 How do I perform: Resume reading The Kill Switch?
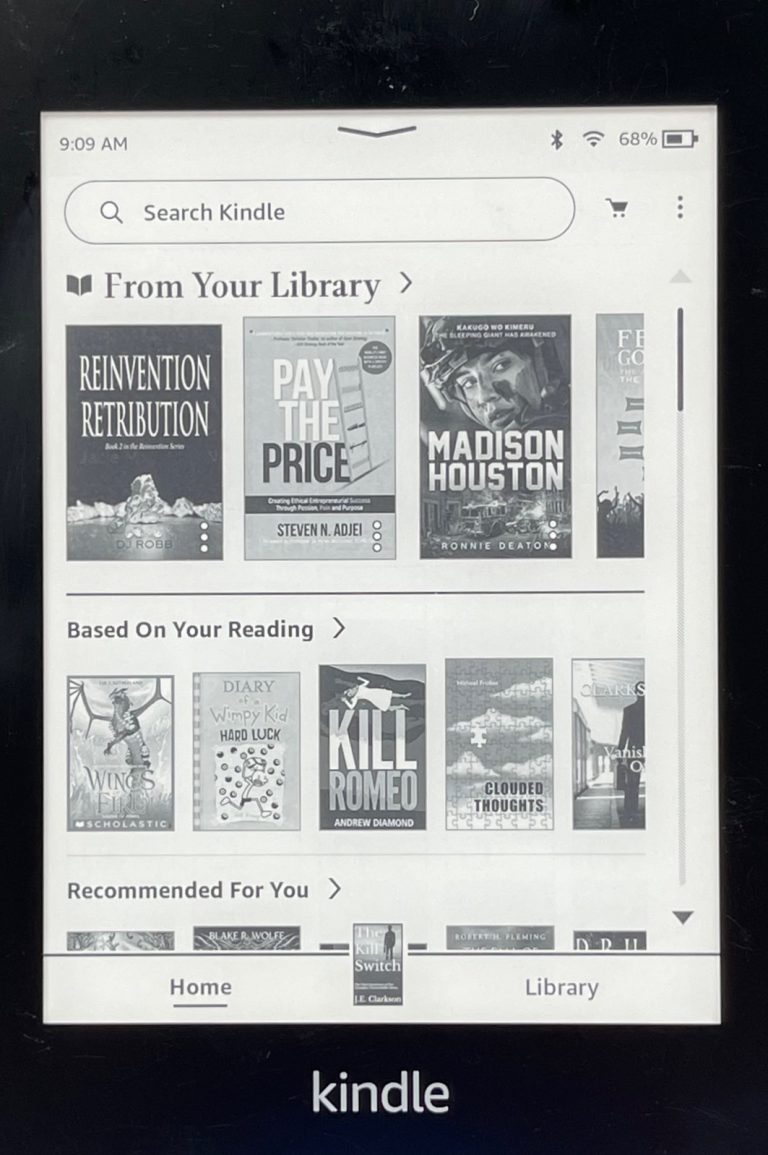coord(377,965)
